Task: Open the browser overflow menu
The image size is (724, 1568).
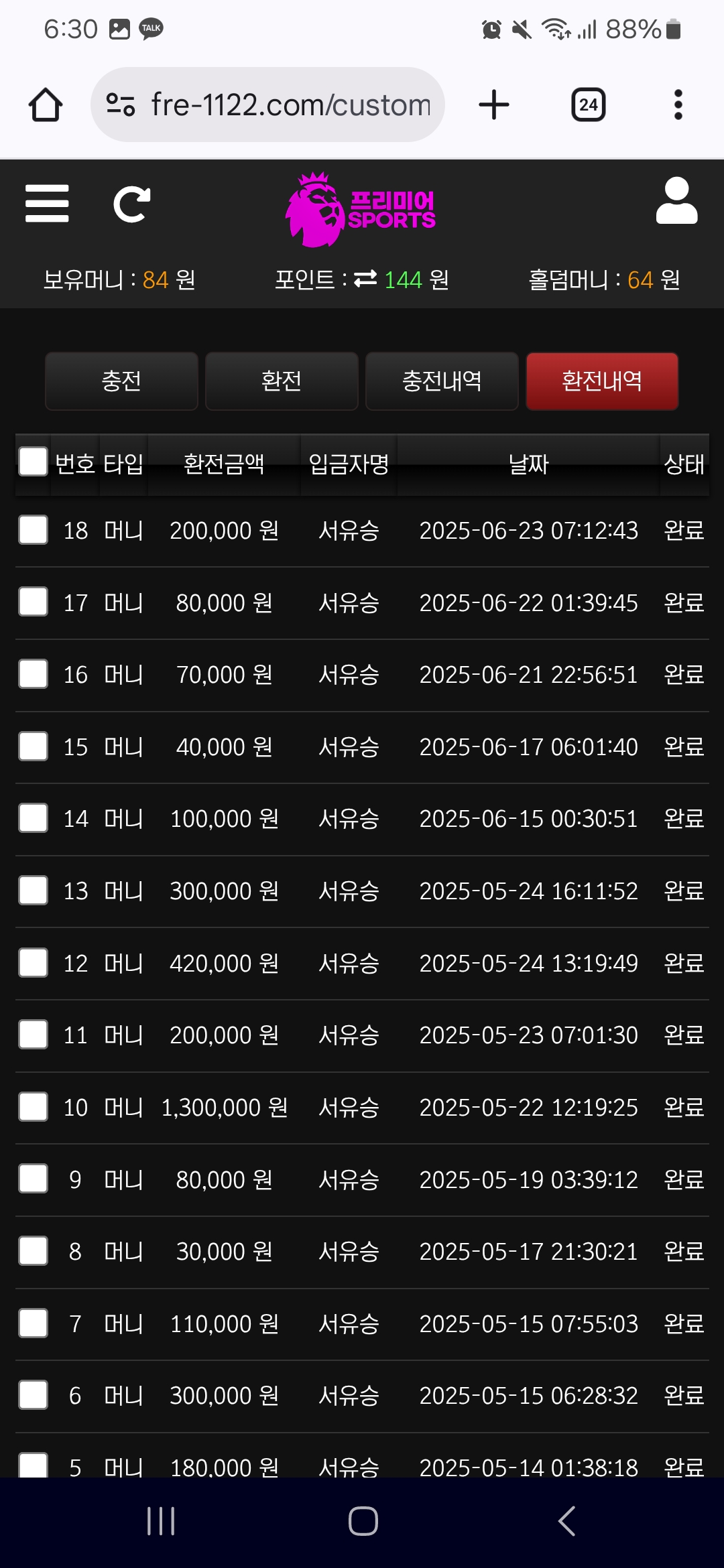Action: point(678,105)
